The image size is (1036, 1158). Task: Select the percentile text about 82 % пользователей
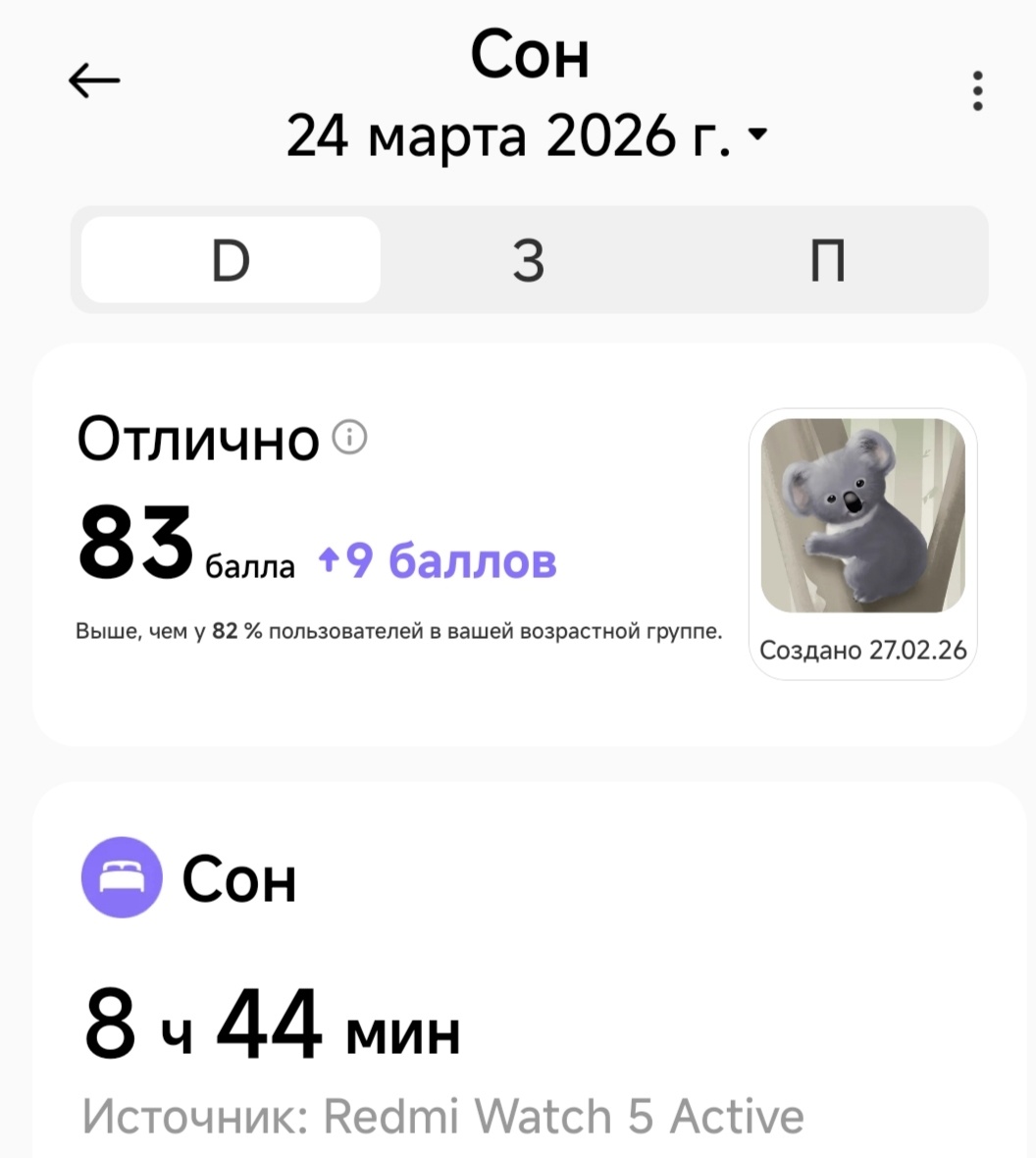coord(398,628)
